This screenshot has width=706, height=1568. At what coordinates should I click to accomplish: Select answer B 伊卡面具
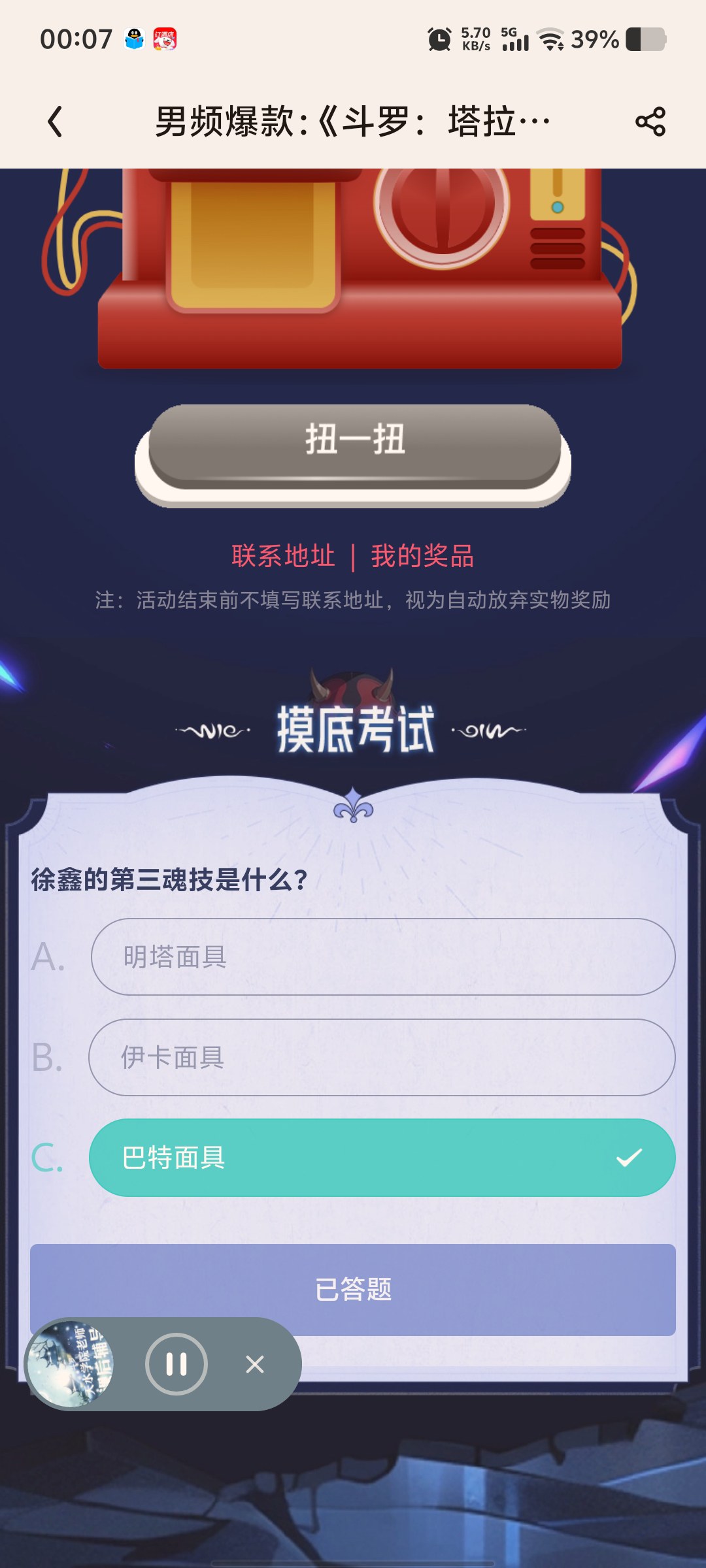tap(382, 1057)
